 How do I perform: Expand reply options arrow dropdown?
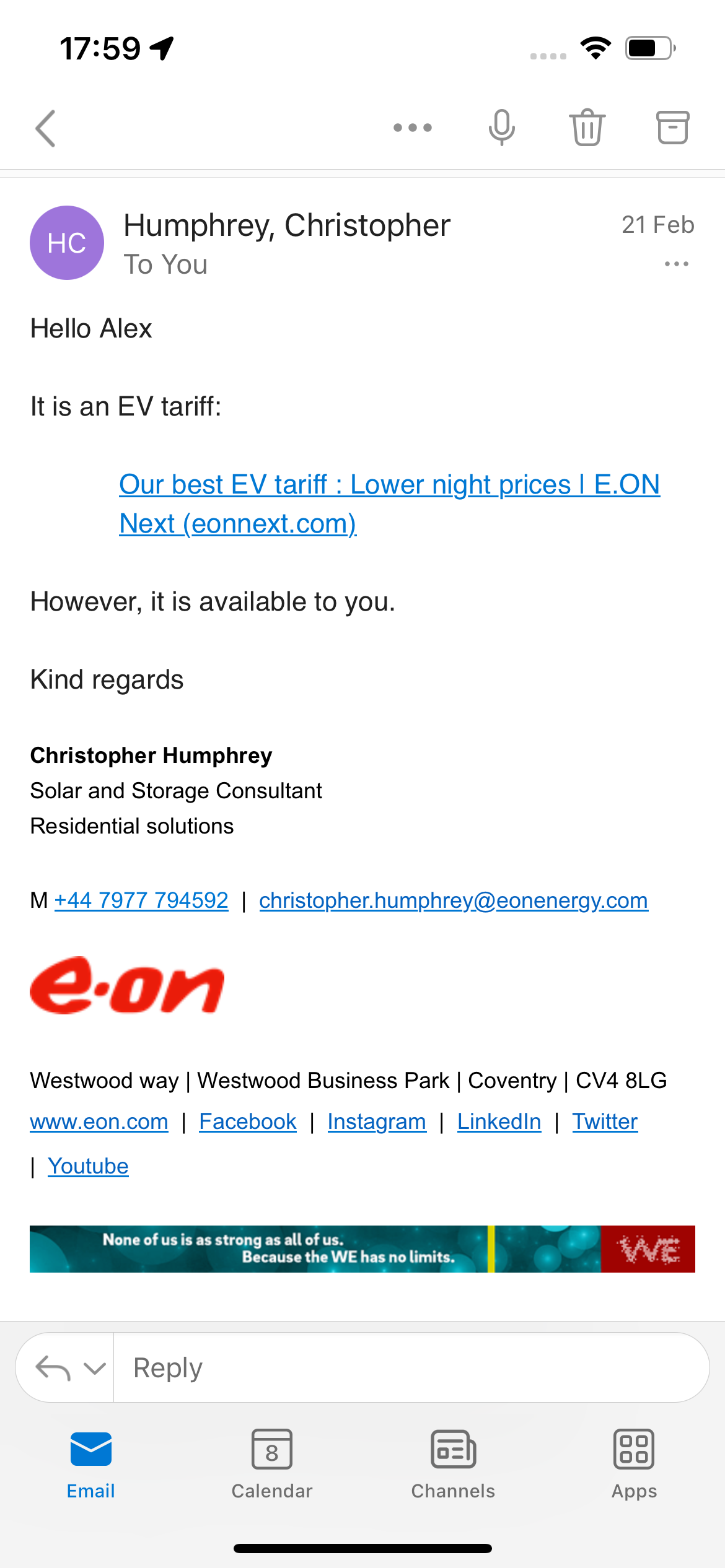pos(94,1367)
